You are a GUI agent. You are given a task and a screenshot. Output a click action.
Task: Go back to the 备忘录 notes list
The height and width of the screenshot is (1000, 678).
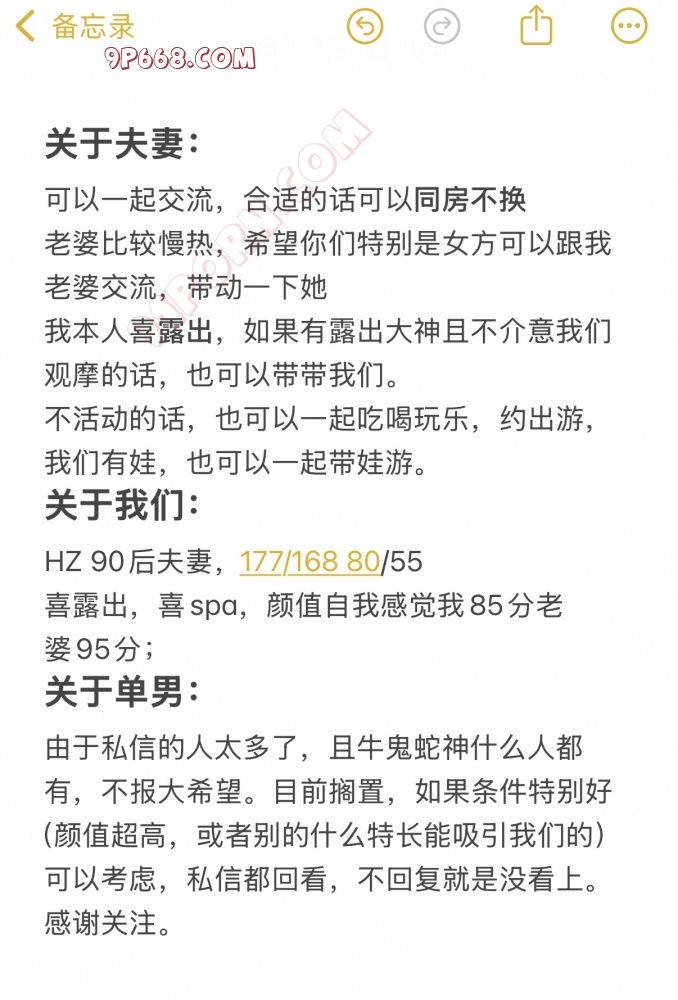pos(75,27)
